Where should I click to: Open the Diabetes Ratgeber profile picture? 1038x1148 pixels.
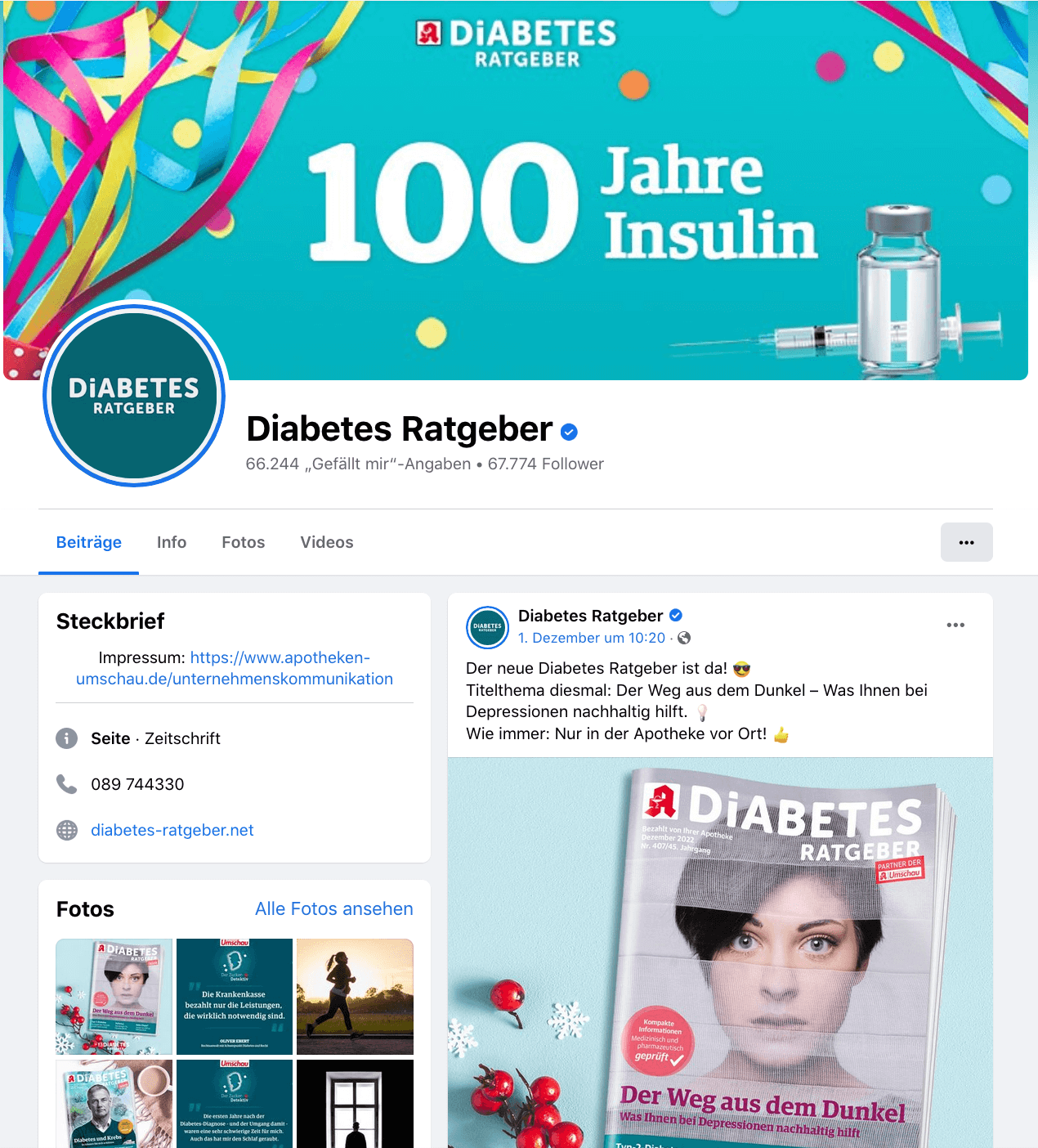134,395
